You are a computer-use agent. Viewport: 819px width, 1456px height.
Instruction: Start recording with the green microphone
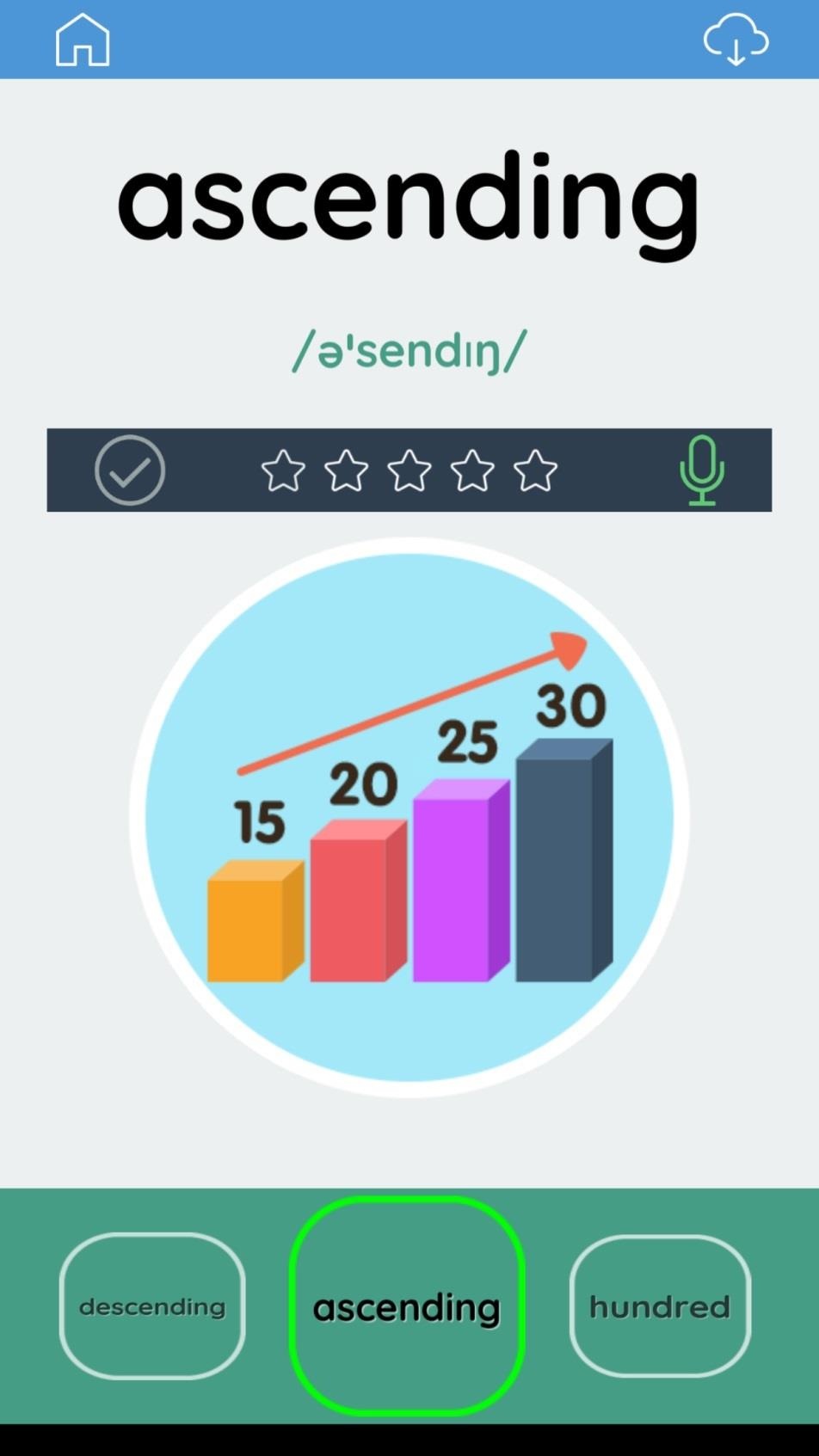pos(702,470)
